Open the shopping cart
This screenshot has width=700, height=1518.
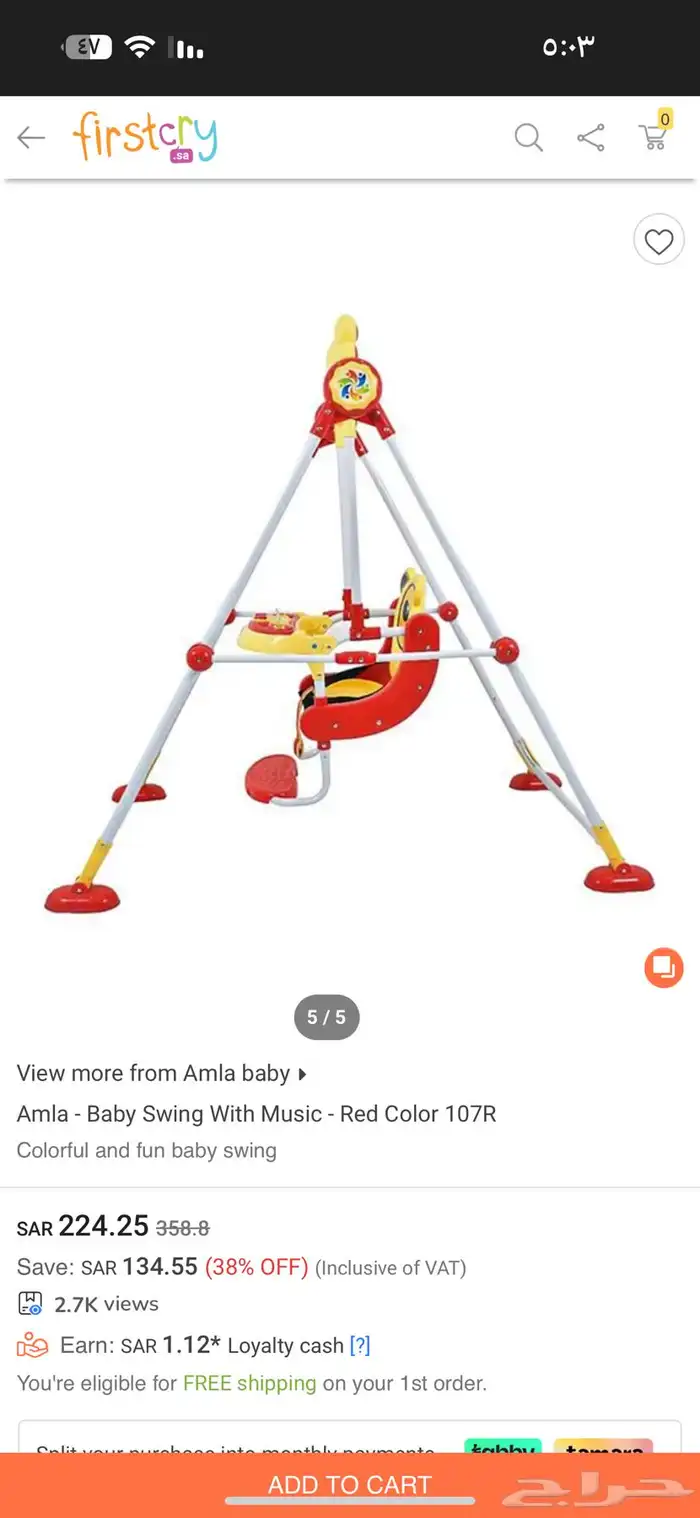click(653, 136)
